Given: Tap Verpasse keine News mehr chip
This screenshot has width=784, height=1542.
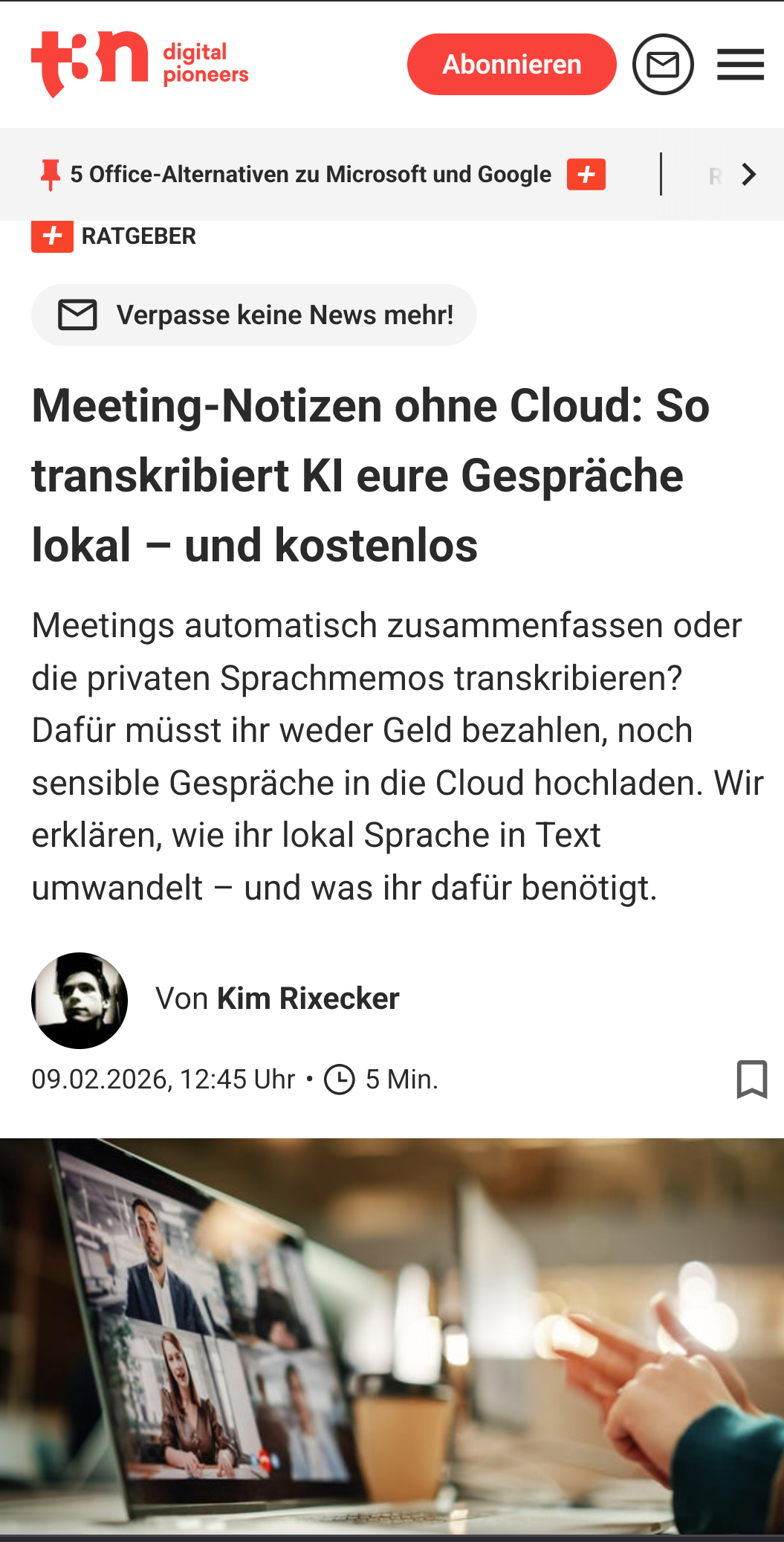Looking at the screenshot, I should pos(253,314).
